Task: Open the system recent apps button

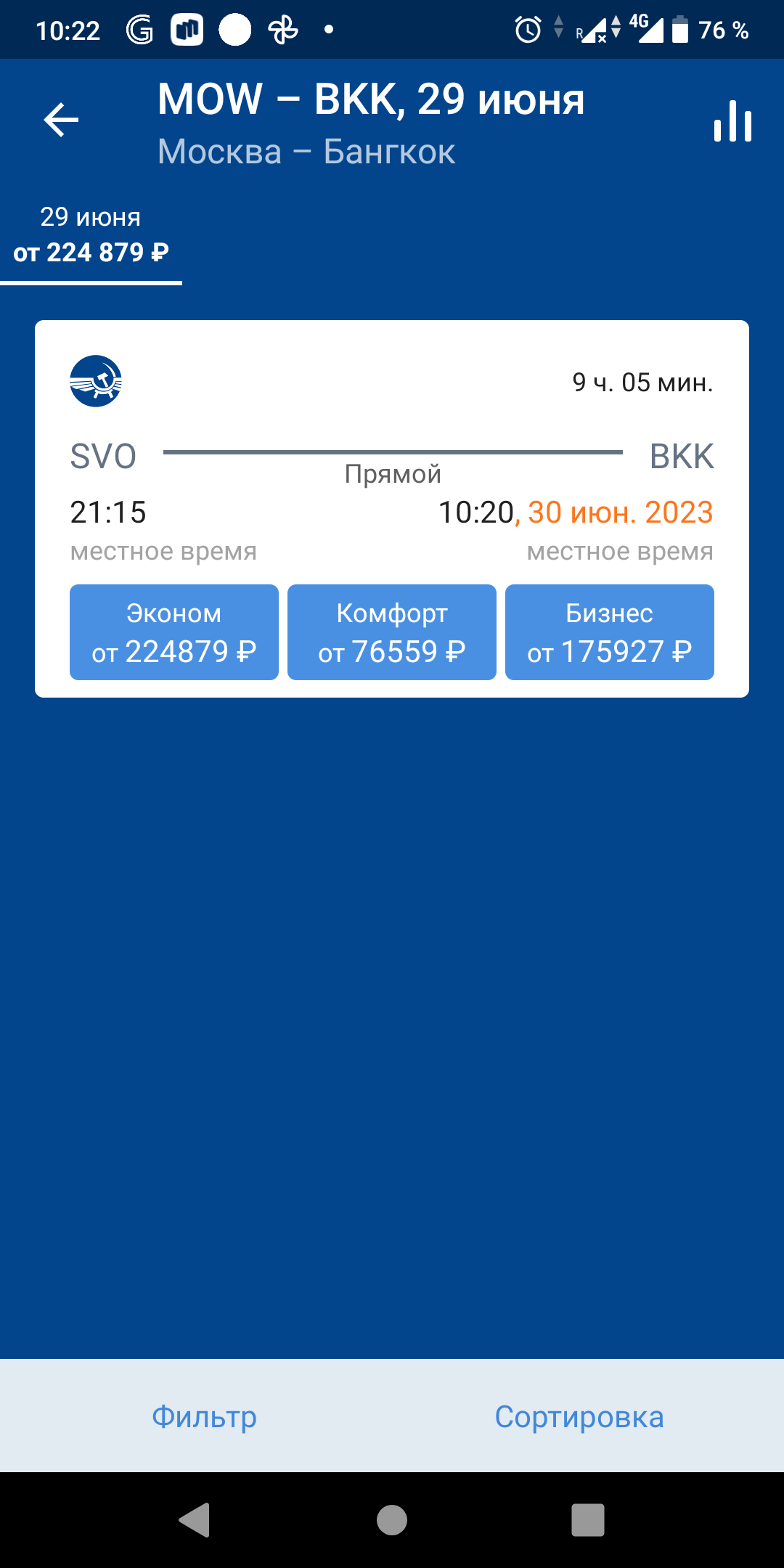Action: click(588, 1519)
